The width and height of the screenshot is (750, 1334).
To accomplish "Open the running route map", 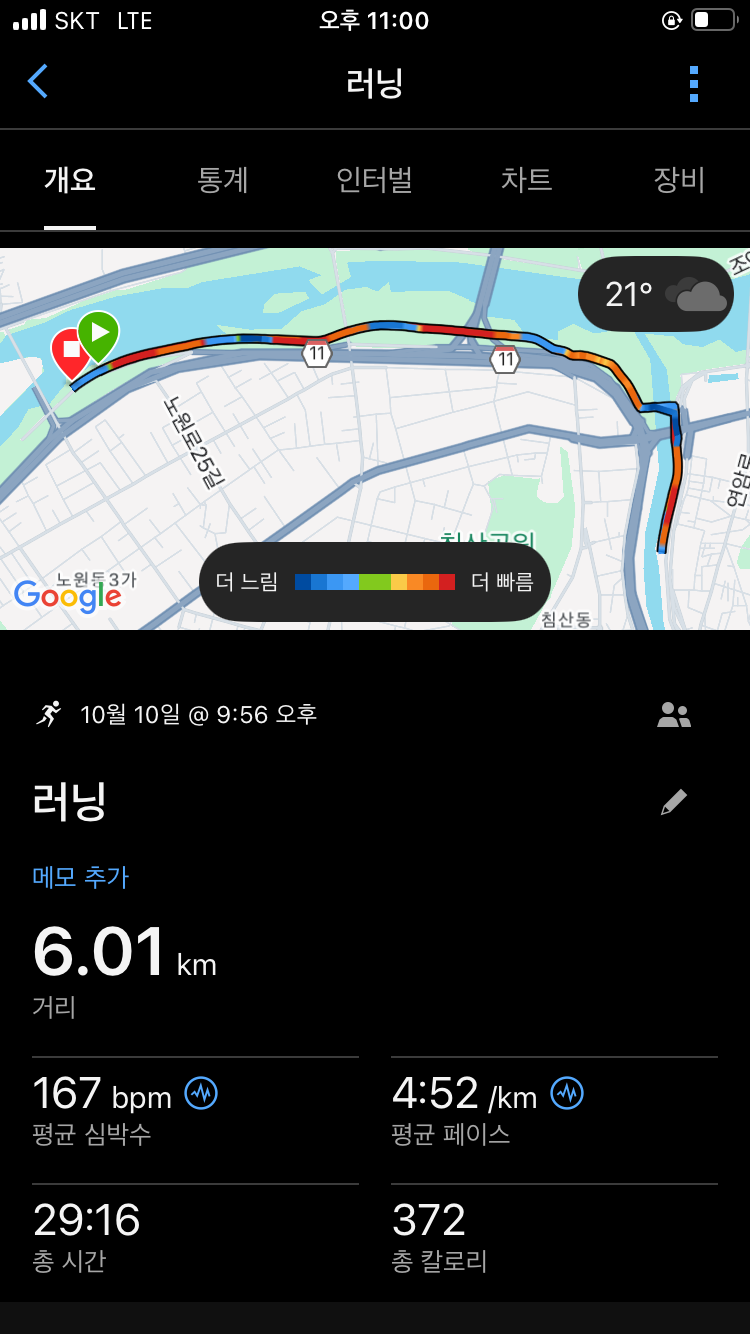I will tap(375, 439).
